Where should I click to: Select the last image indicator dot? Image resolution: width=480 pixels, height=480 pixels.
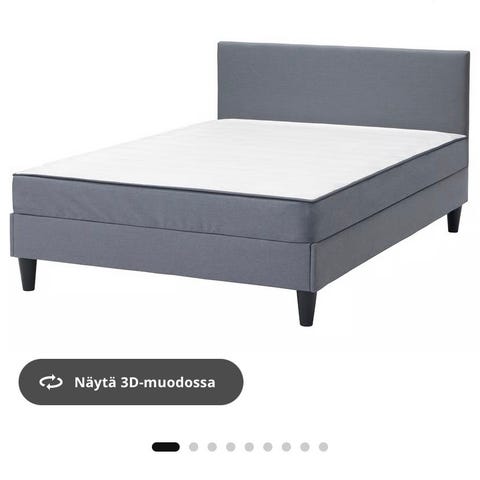[323, 447]
